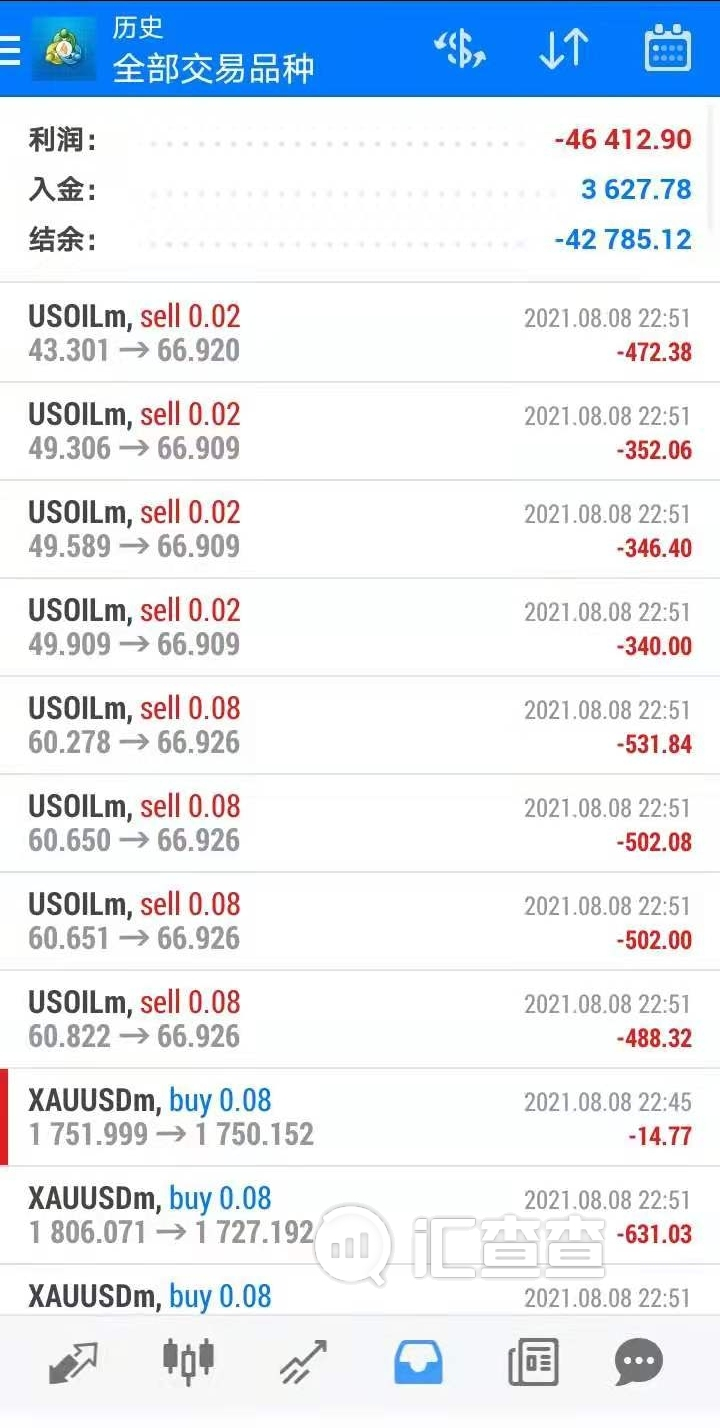View the USOILm trade opened at 49.909
The height and width of the screenshot is (1428, 720).
(x=360, y=627)
